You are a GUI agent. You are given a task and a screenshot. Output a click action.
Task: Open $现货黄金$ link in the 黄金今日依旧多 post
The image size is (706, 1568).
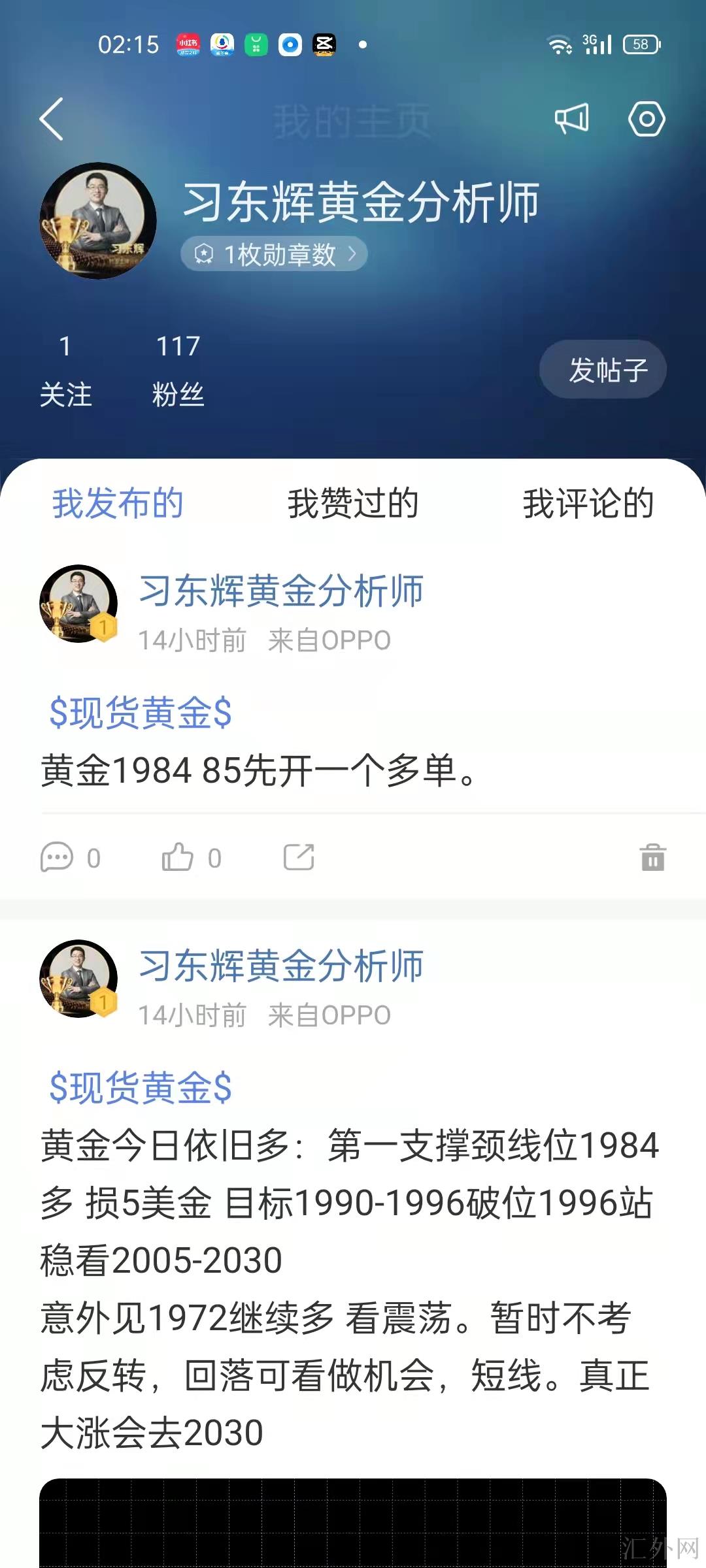coord(141,1087)
